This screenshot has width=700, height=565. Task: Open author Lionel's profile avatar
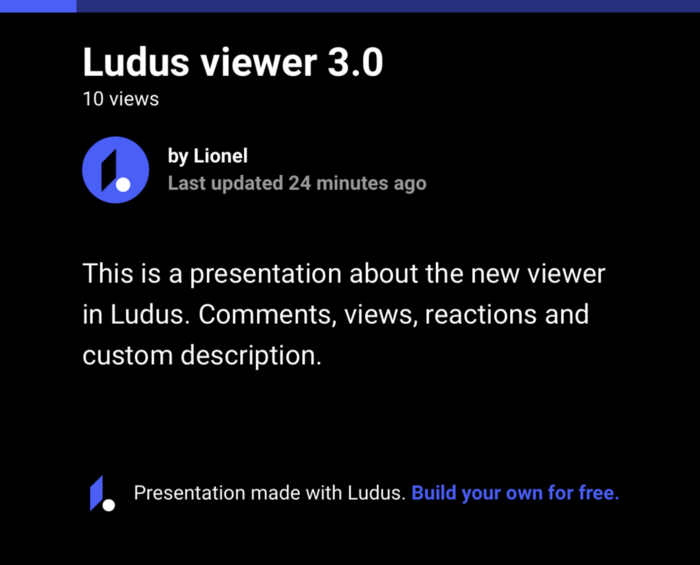(x=115, y=169)
